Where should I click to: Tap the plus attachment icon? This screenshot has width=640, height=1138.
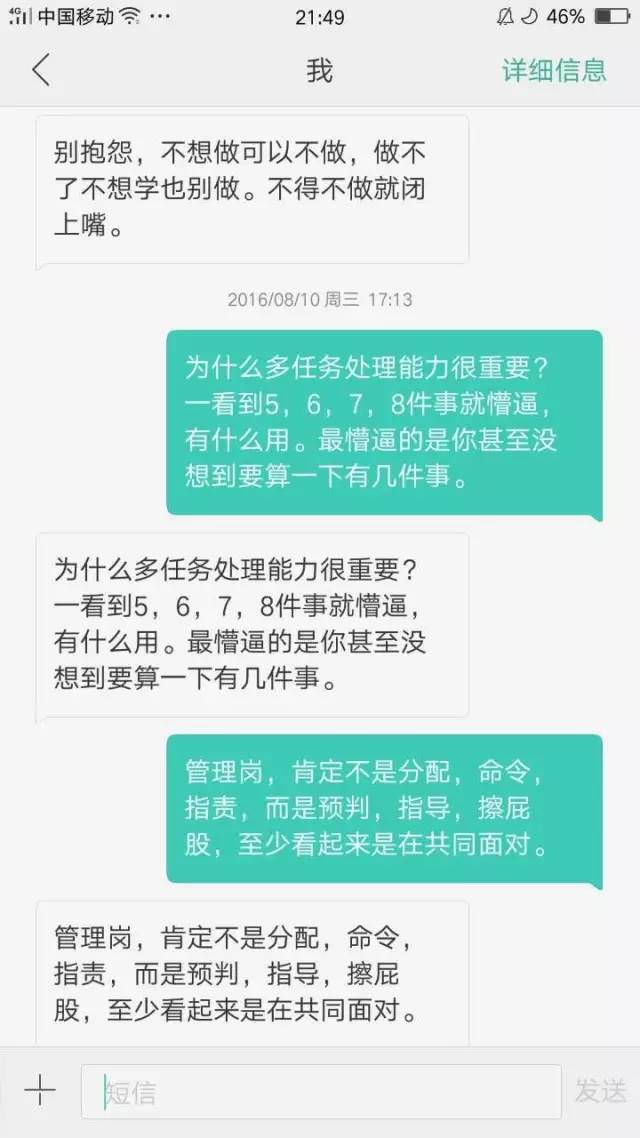click(x=40, y=1090)
